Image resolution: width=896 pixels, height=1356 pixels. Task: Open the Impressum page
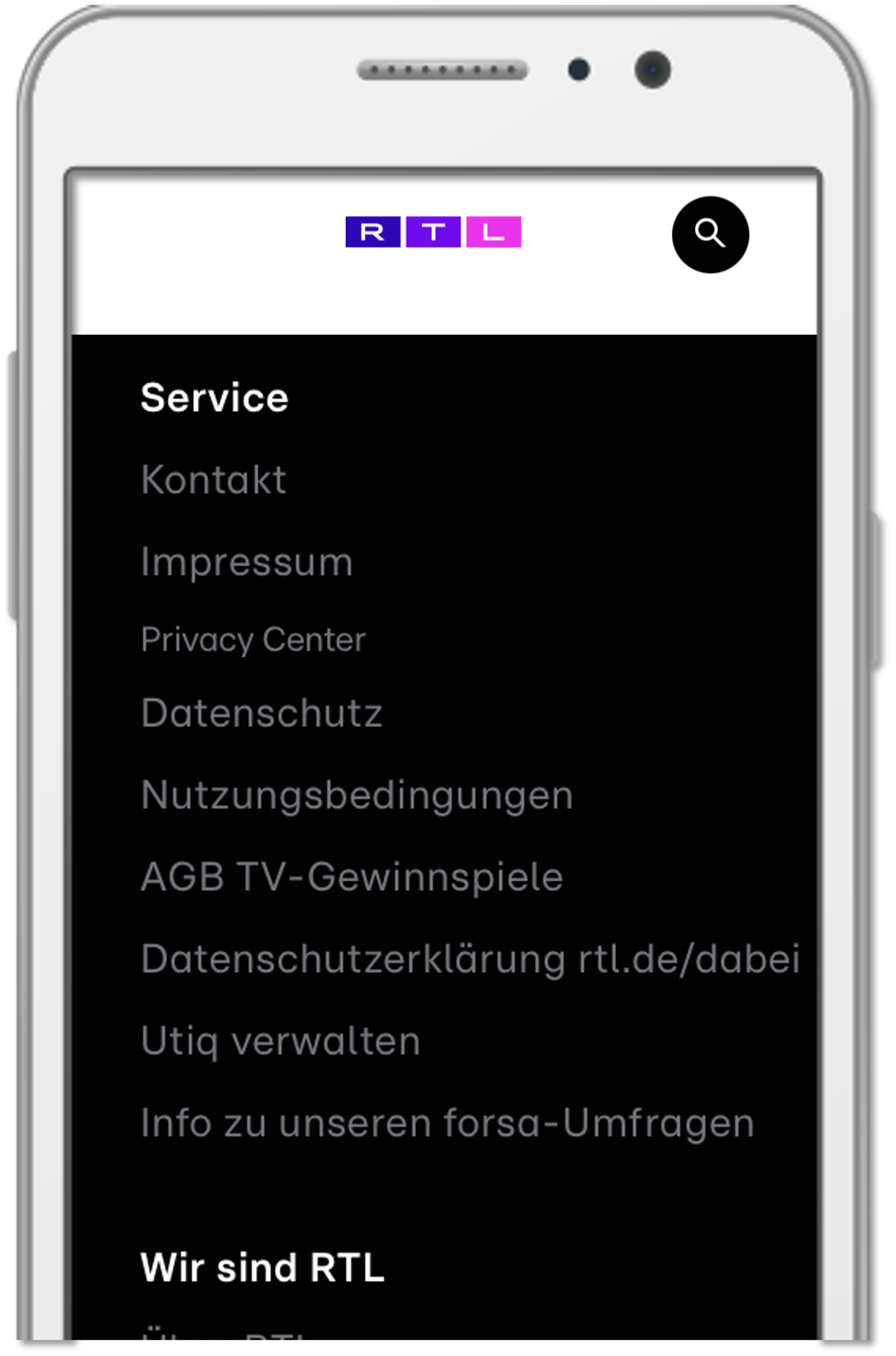247,561
